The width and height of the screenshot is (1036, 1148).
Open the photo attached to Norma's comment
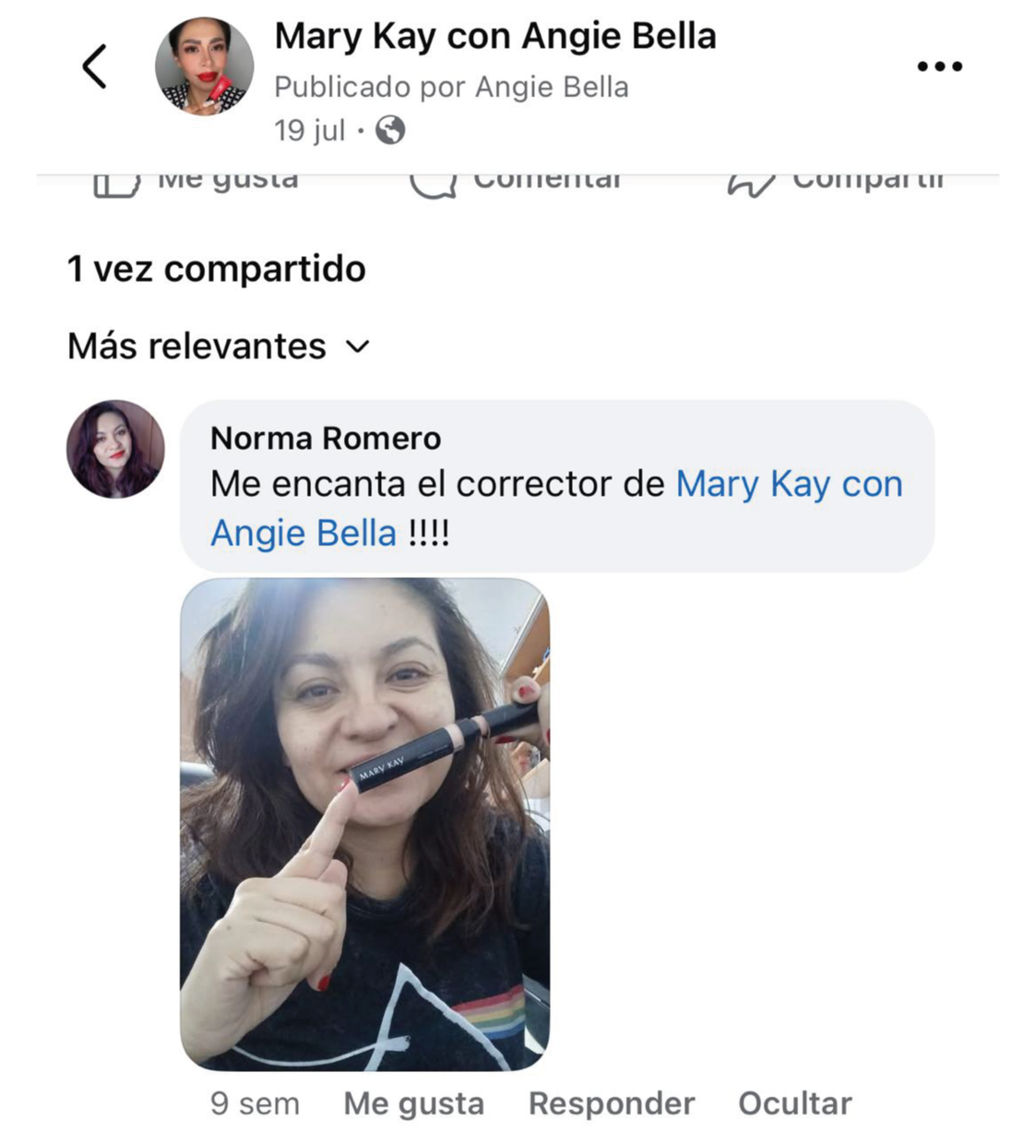(365, 824)
